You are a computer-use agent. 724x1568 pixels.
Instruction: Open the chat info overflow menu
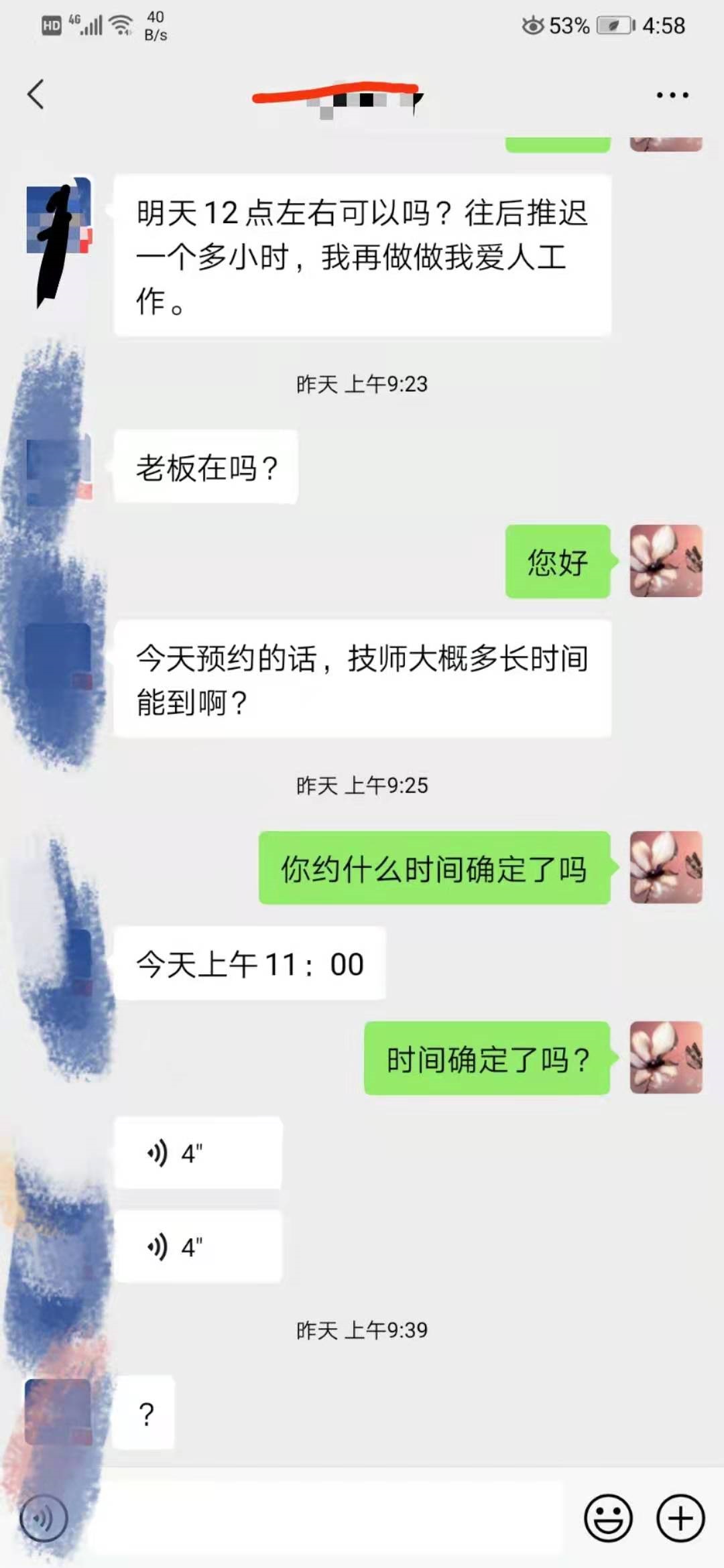(672, 95)
